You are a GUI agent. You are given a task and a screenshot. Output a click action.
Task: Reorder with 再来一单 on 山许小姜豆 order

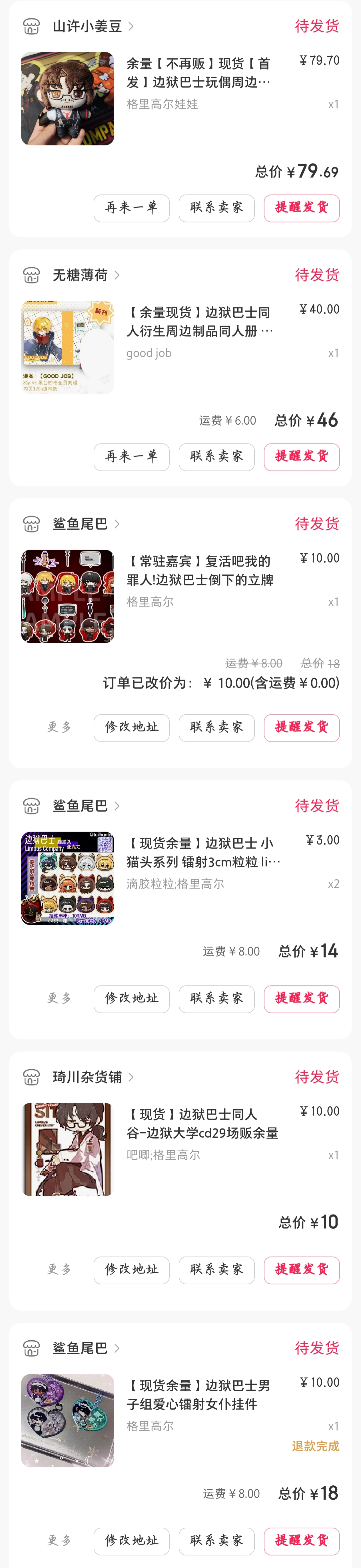point(131,208)
